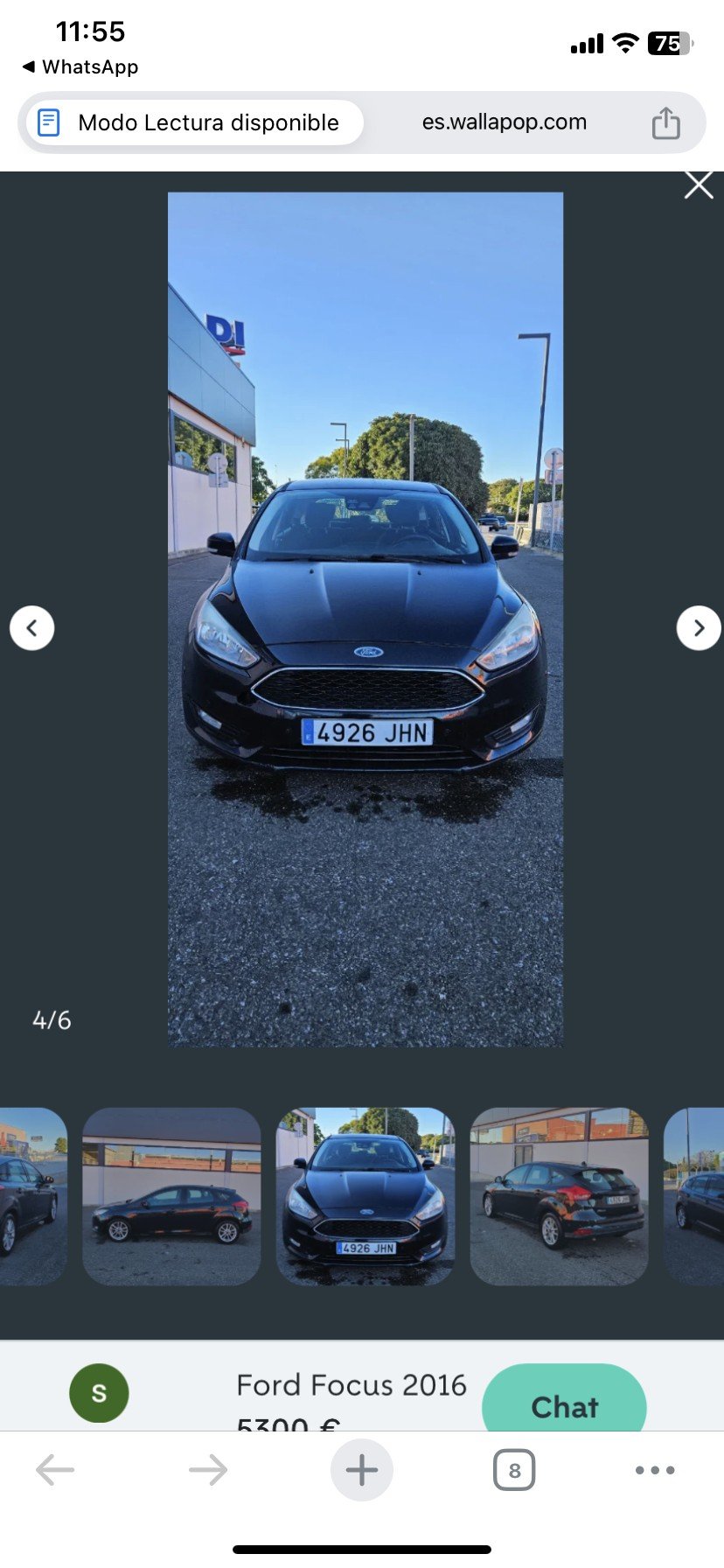Close the photo gallery viewer
This screenshot has width=724, height=1568.
[699, 185]
